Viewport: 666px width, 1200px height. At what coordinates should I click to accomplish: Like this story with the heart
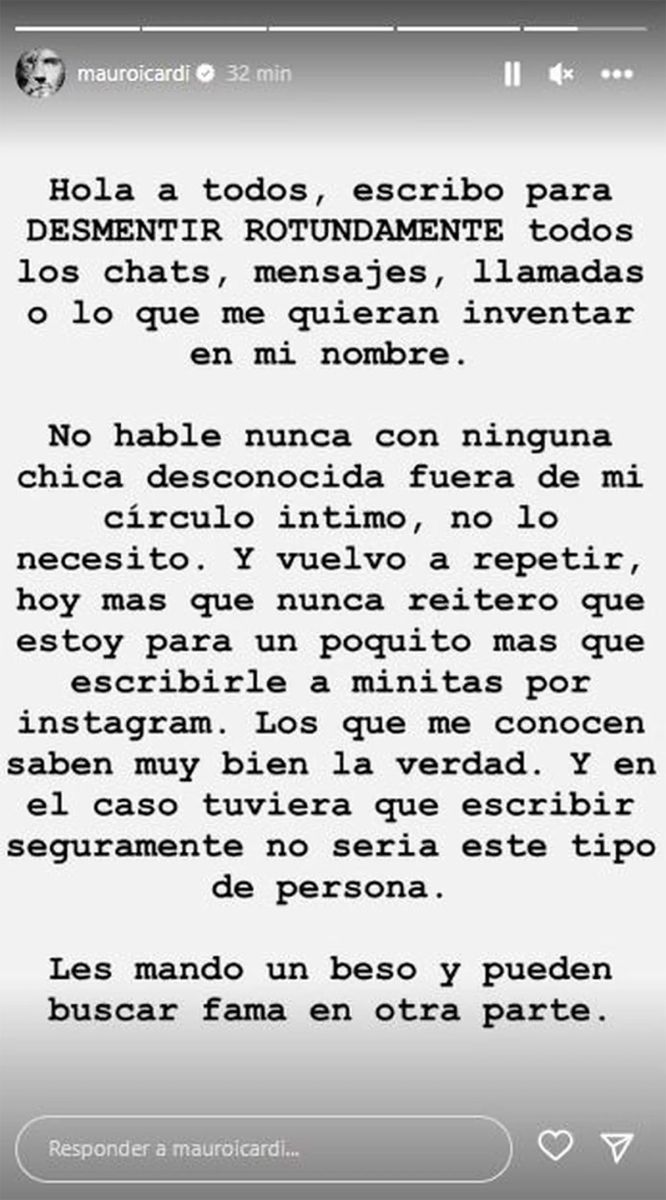coord(555,1146)
